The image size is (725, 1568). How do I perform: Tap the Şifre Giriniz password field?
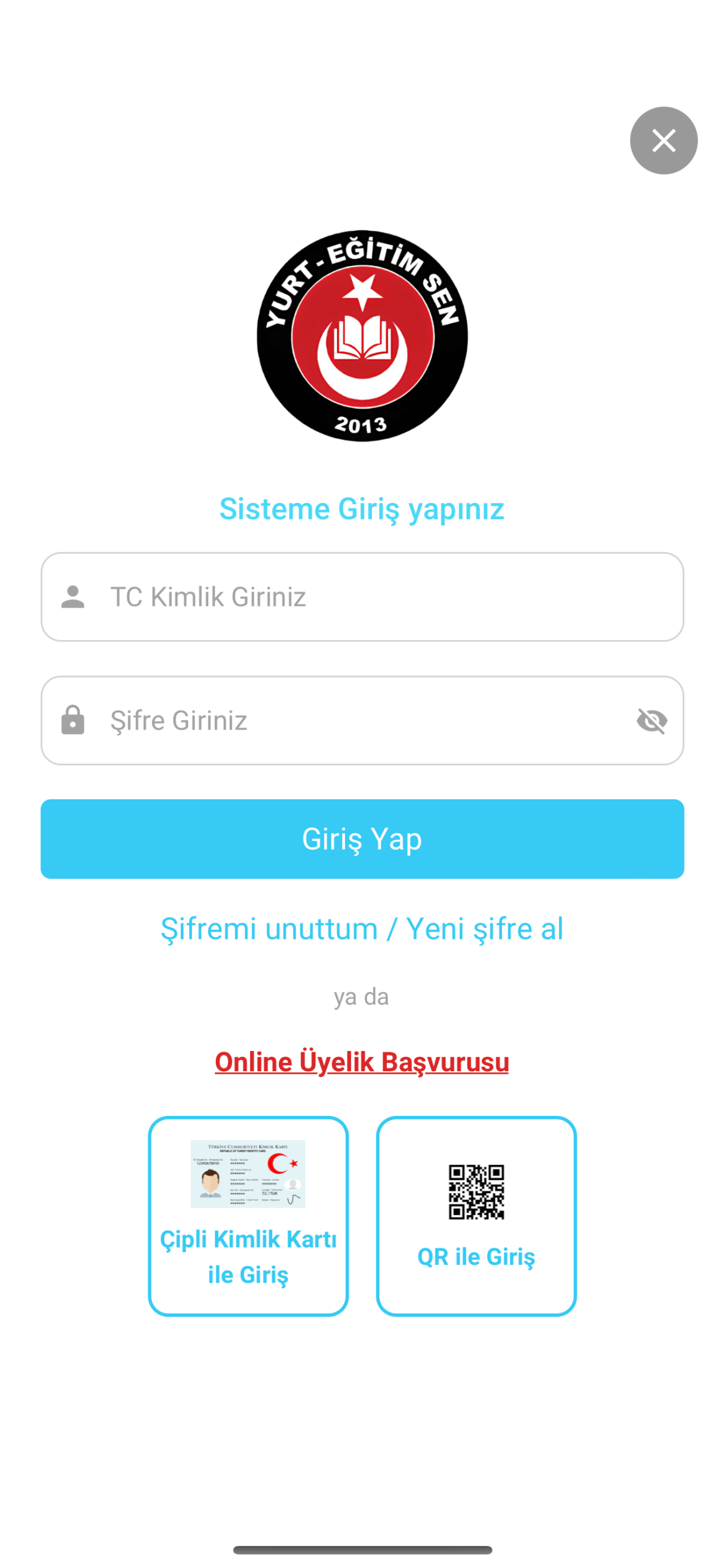point(343,720)
